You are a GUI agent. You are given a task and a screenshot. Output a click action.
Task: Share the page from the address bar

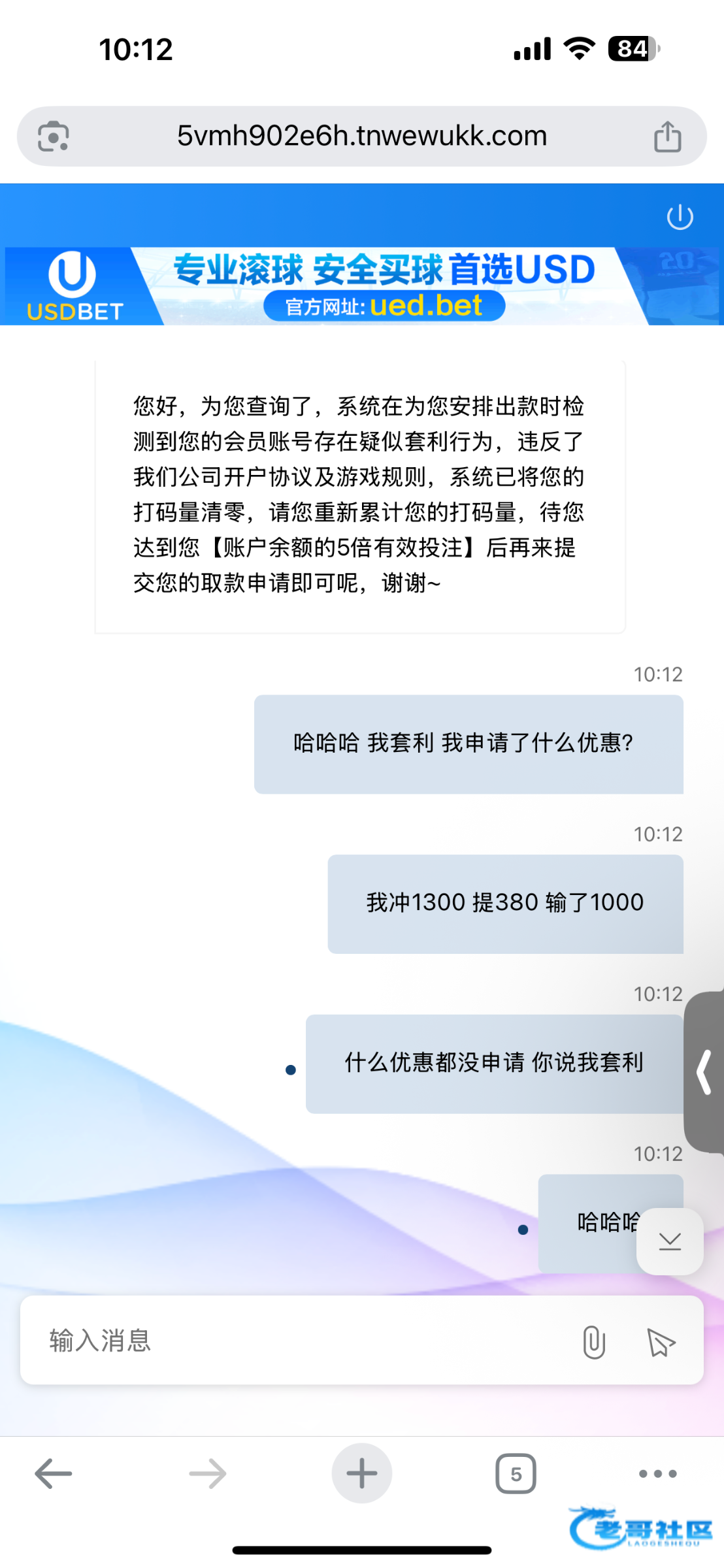click(667, 137)
